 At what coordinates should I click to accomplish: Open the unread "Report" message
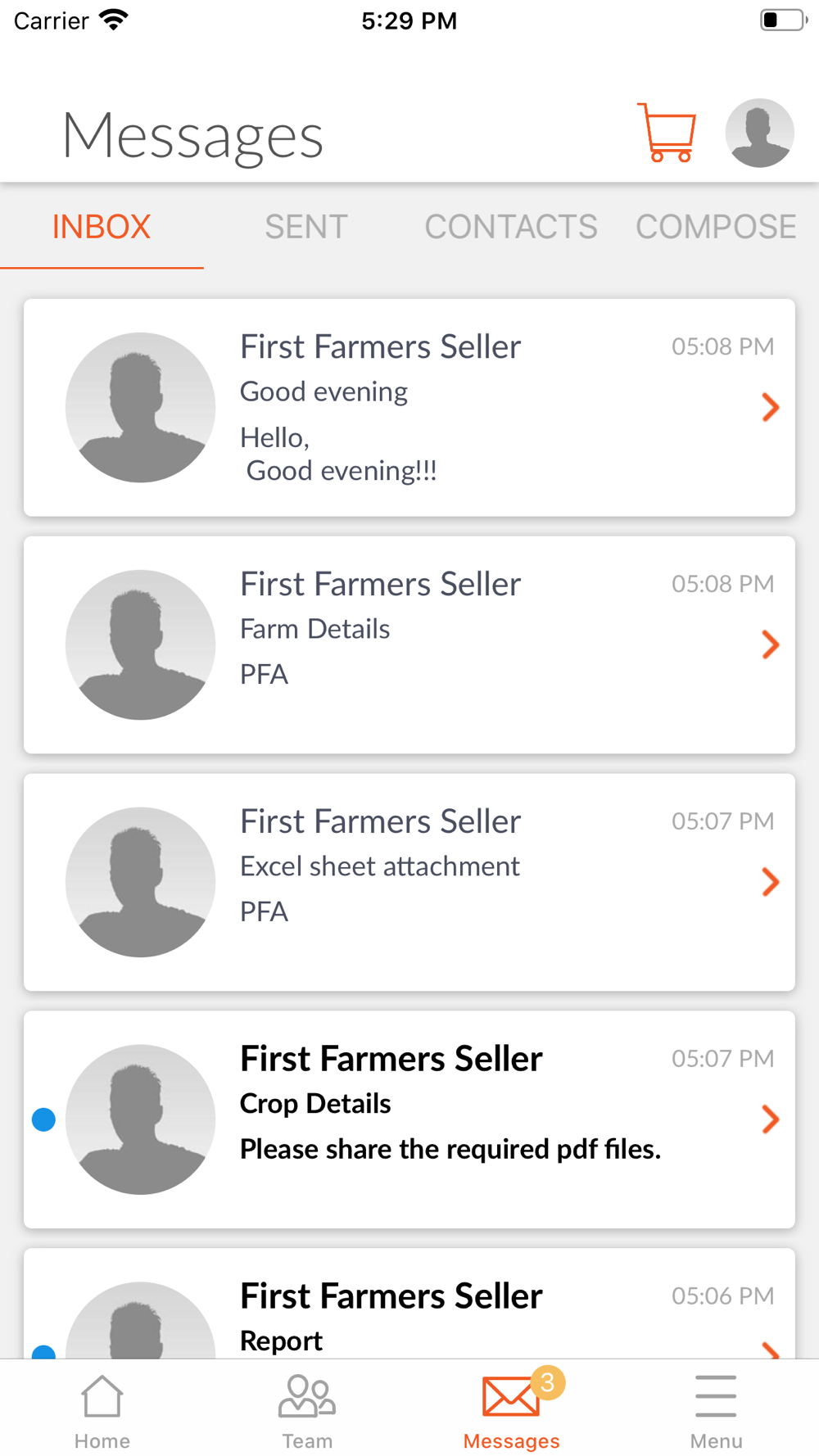[409, 1304]
